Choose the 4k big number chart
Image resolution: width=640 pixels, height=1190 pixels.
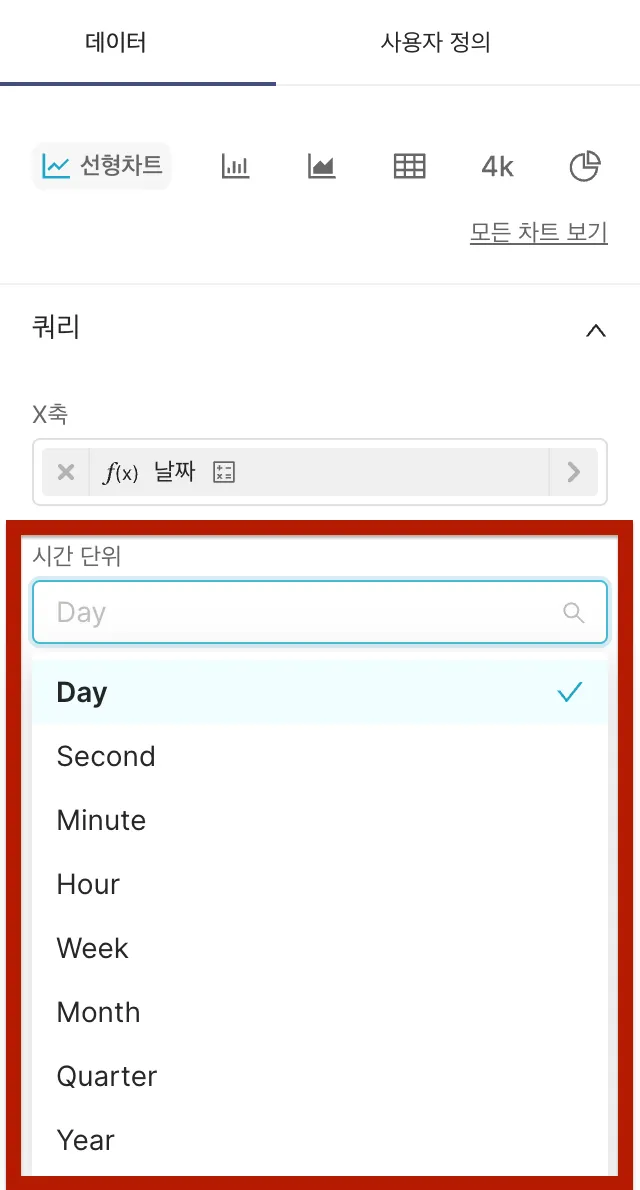click(497, 167)
